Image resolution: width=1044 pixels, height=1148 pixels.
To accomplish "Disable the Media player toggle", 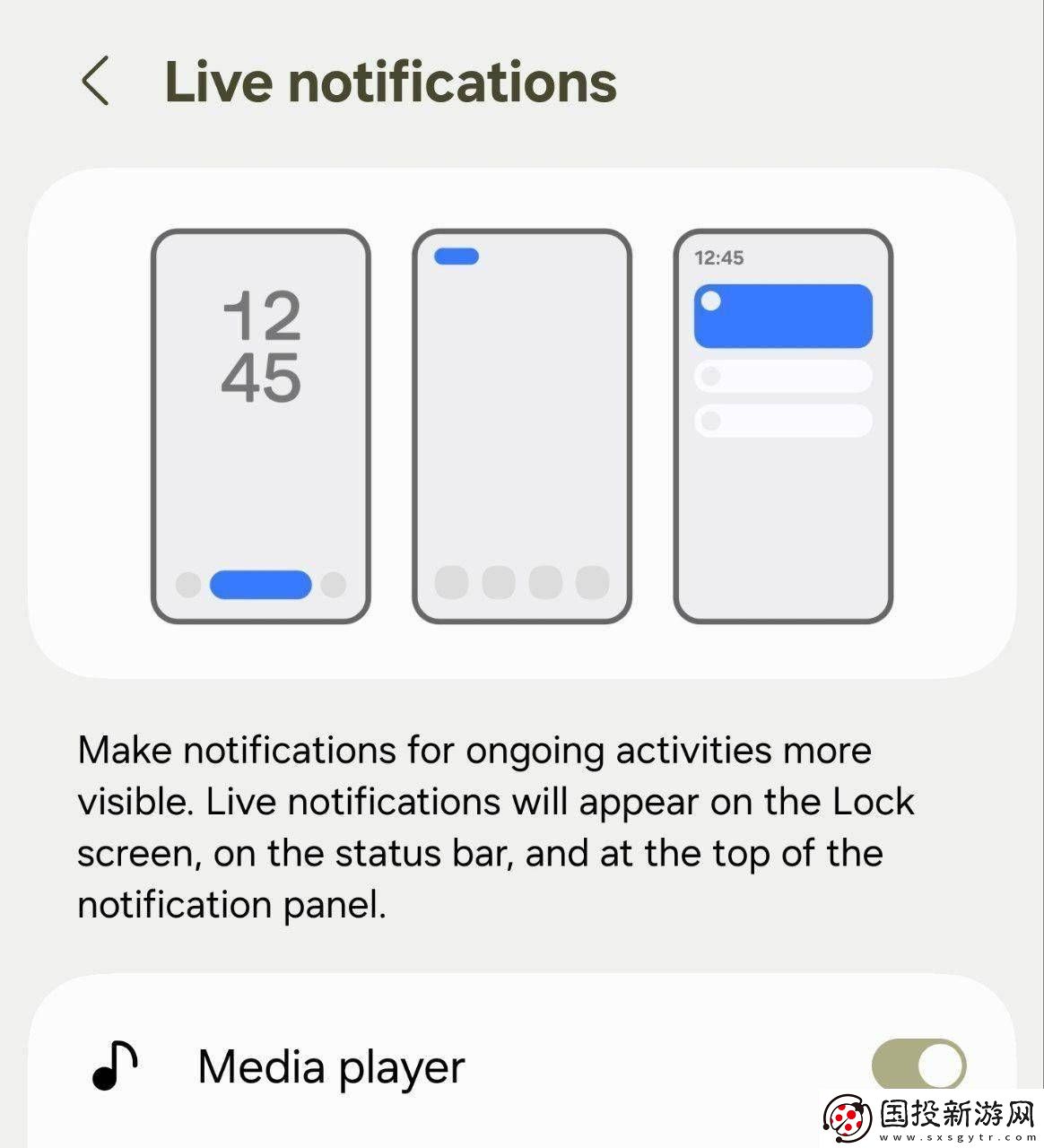I will [x=918, y=1066].
